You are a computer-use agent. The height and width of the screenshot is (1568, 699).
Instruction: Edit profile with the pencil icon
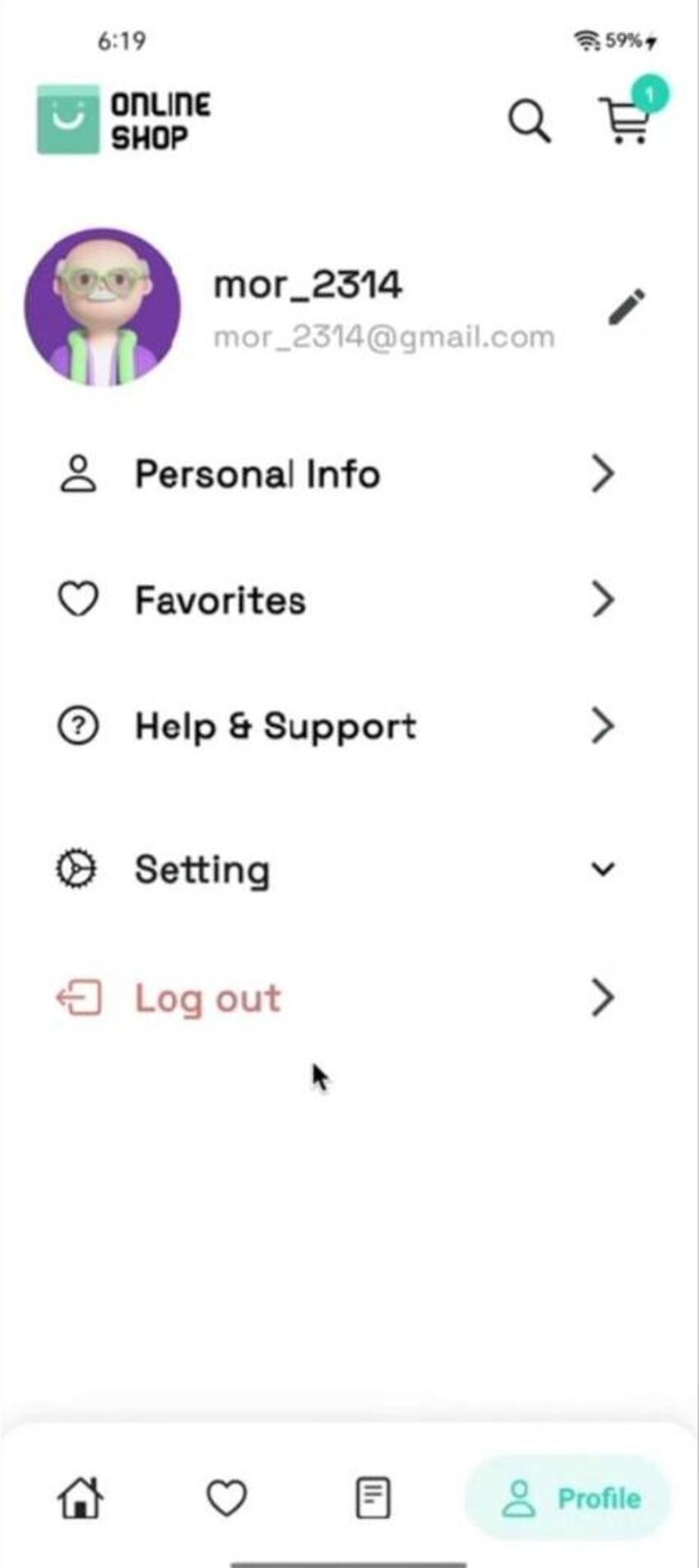point(627,307)
